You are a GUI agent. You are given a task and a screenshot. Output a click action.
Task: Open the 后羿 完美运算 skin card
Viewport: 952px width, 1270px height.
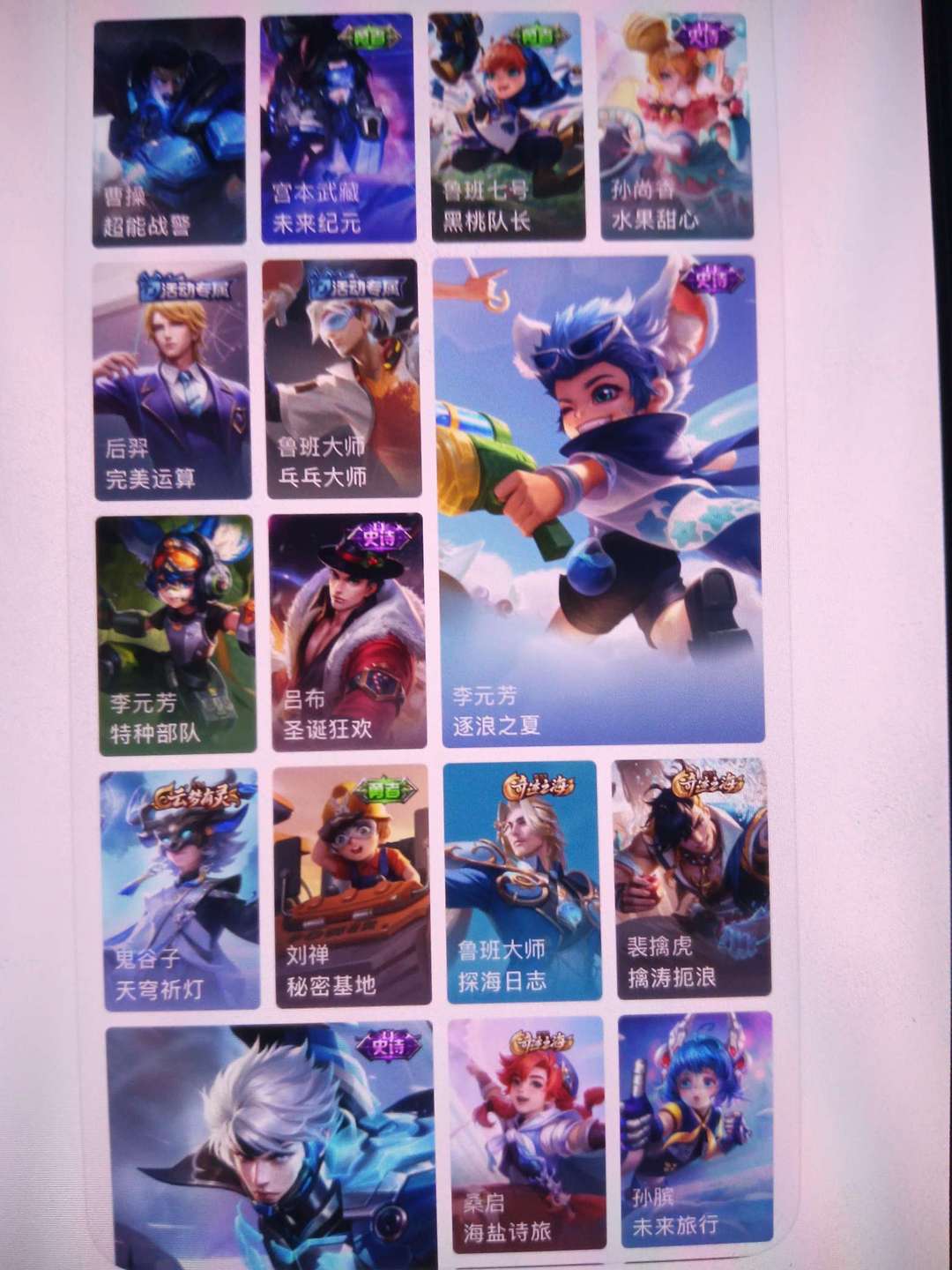pos(172,381)
